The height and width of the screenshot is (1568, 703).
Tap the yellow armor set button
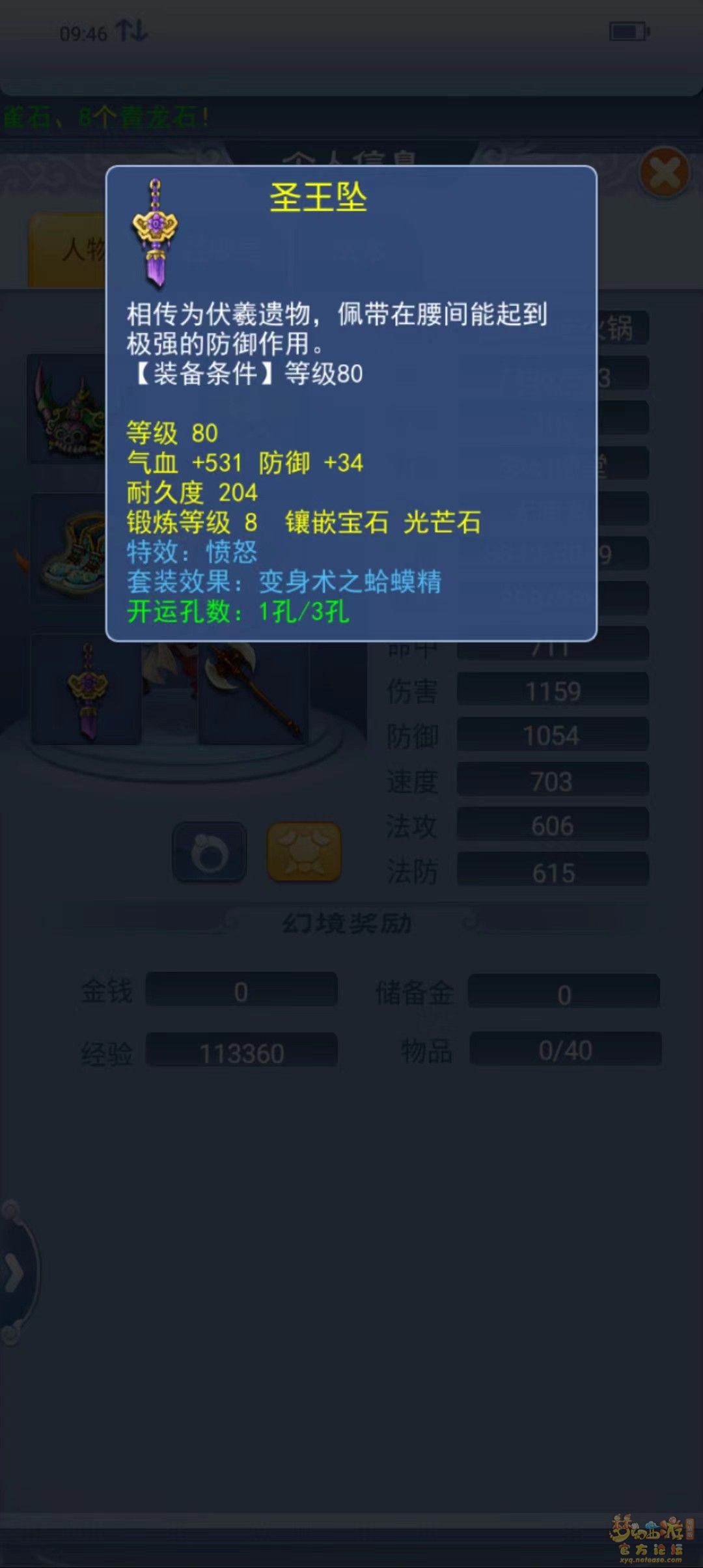[x=304, y=852]
